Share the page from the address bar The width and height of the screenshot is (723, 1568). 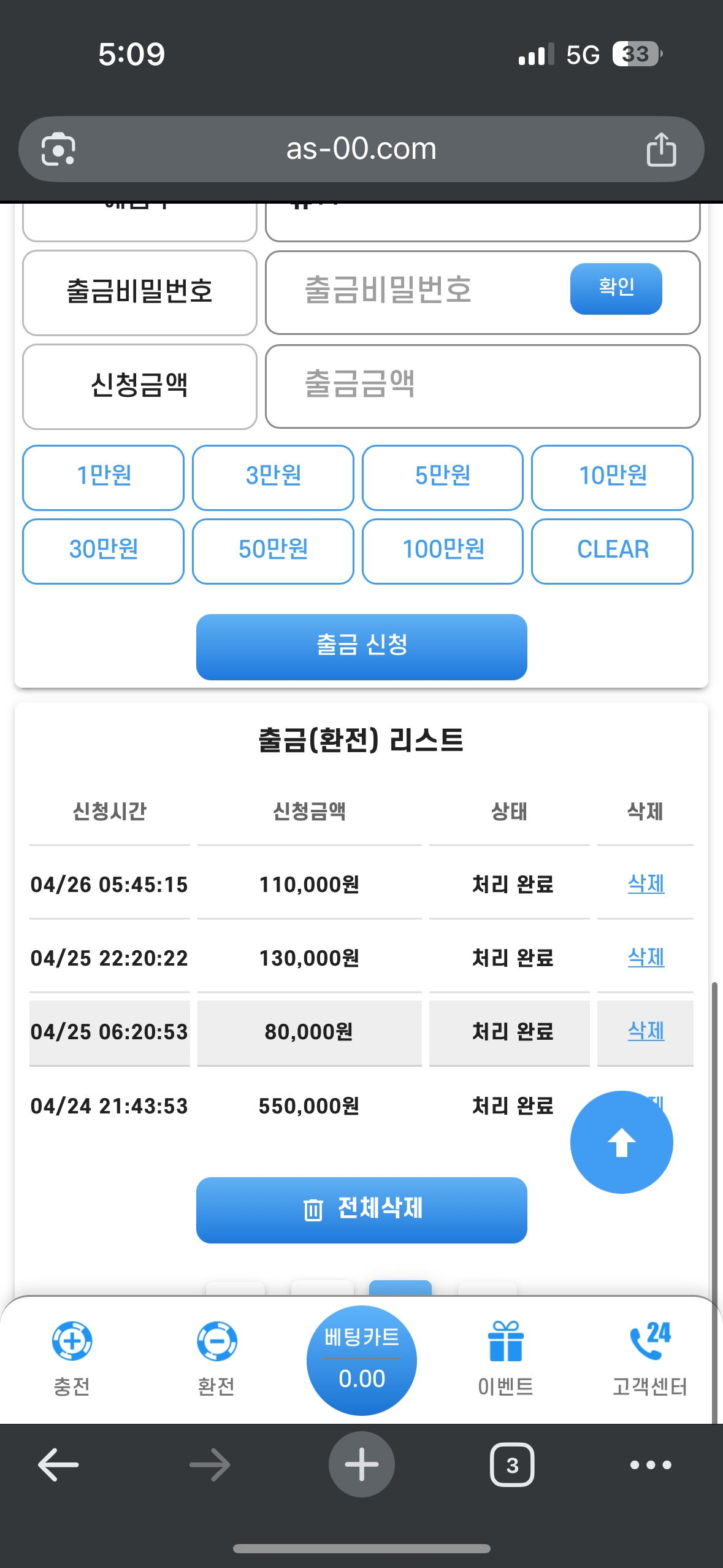[661, 149]
